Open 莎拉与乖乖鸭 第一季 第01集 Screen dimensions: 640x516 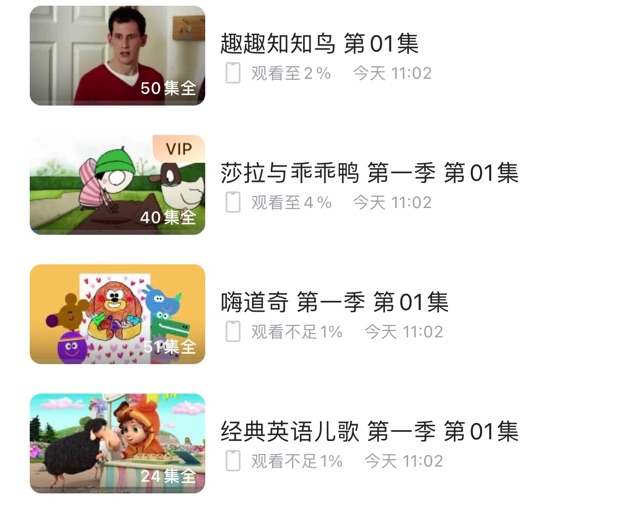pos(369,173)
